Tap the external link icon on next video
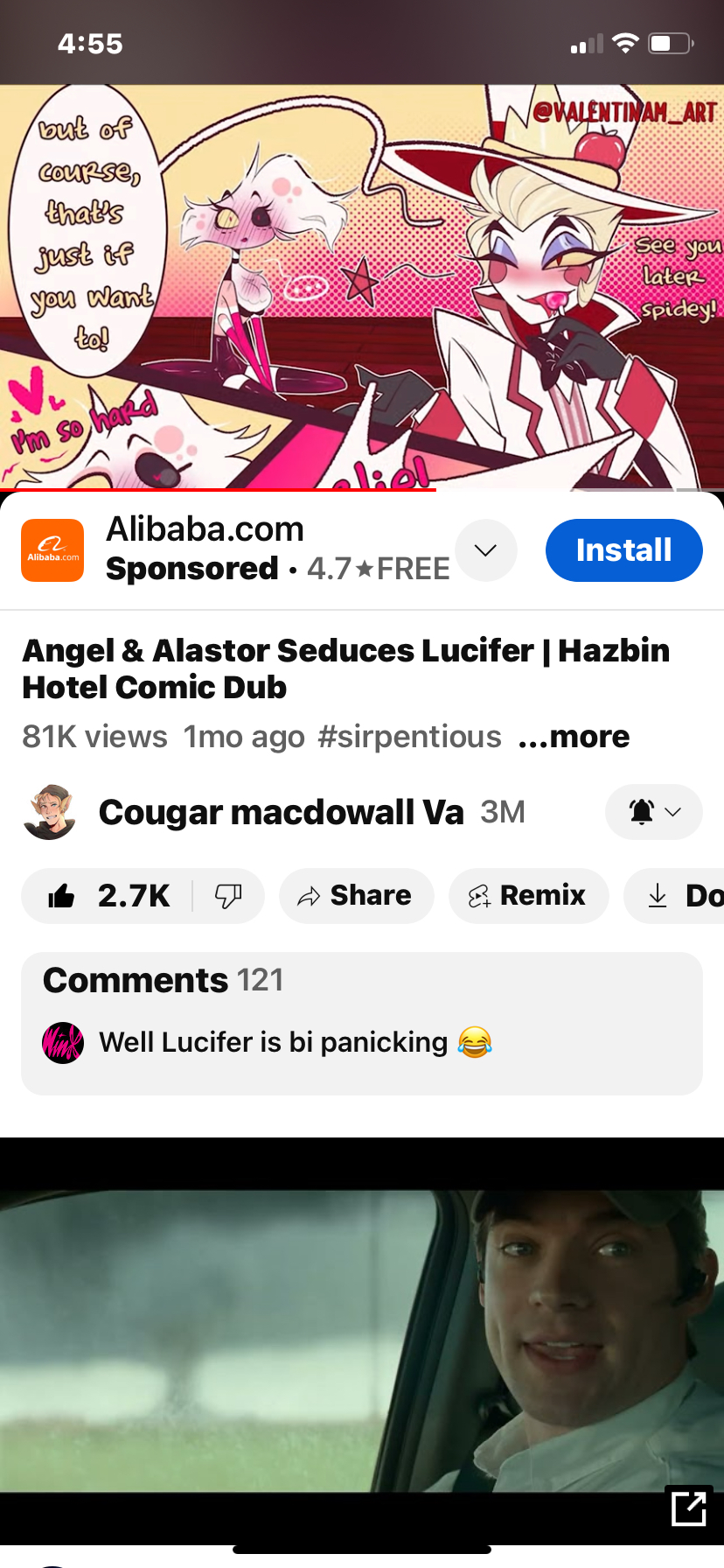This screenshot has height=1568, width=724. (x=688, y=1508)
